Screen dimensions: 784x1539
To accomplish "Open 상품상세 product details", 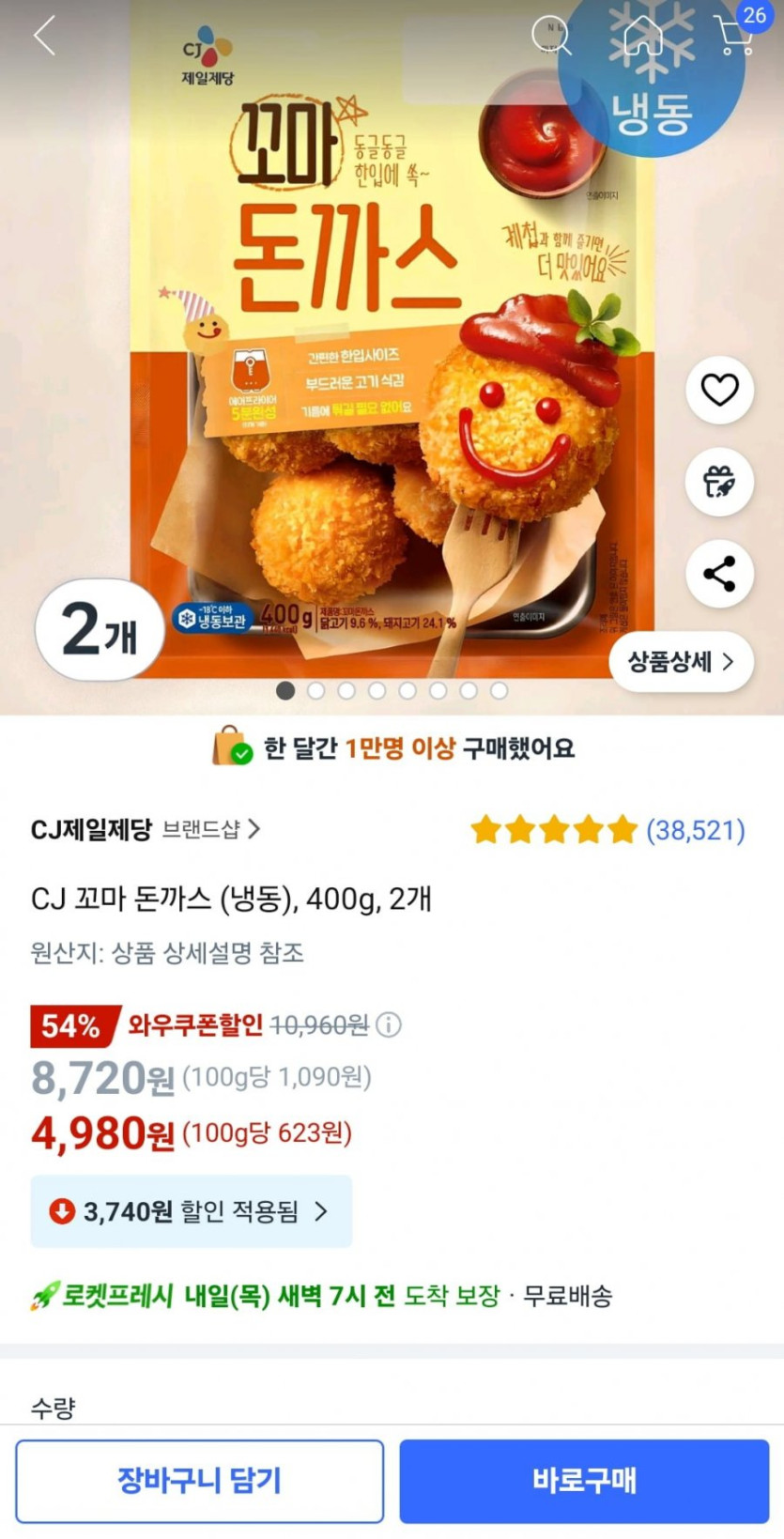I will [681, 662].
